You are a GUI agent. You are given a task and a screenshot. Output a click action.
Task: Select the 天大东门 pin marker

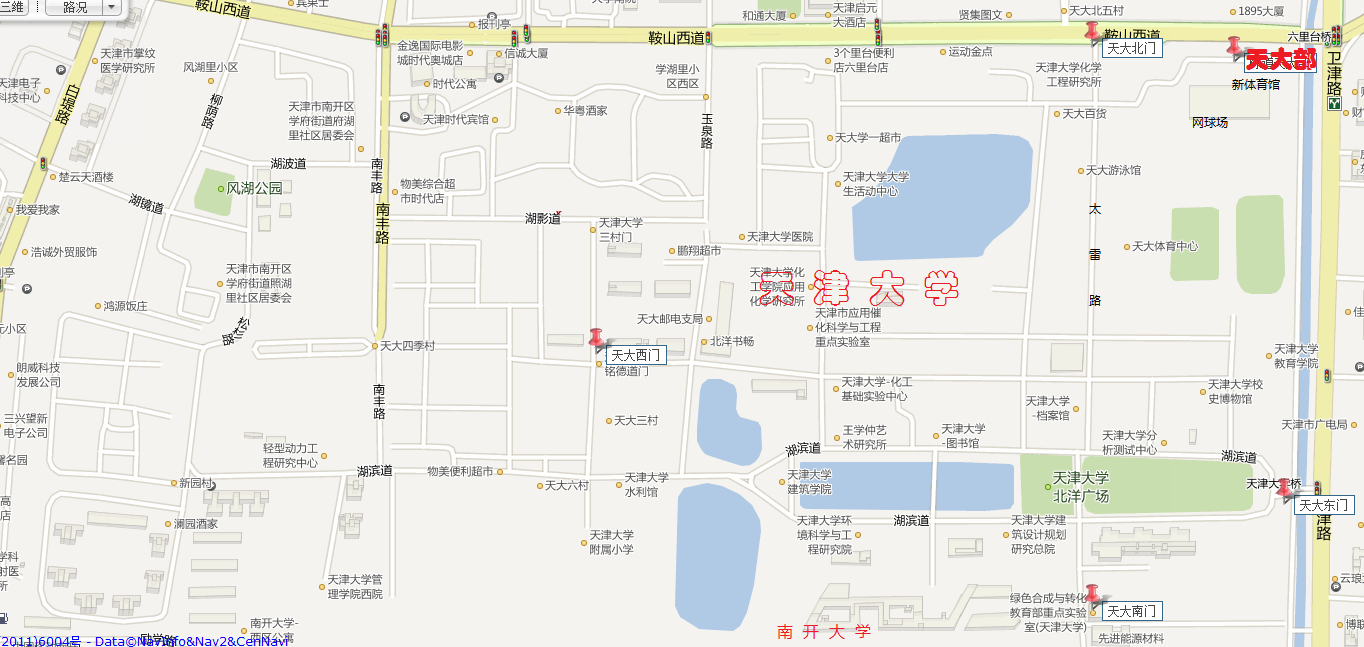(1285, 491)
